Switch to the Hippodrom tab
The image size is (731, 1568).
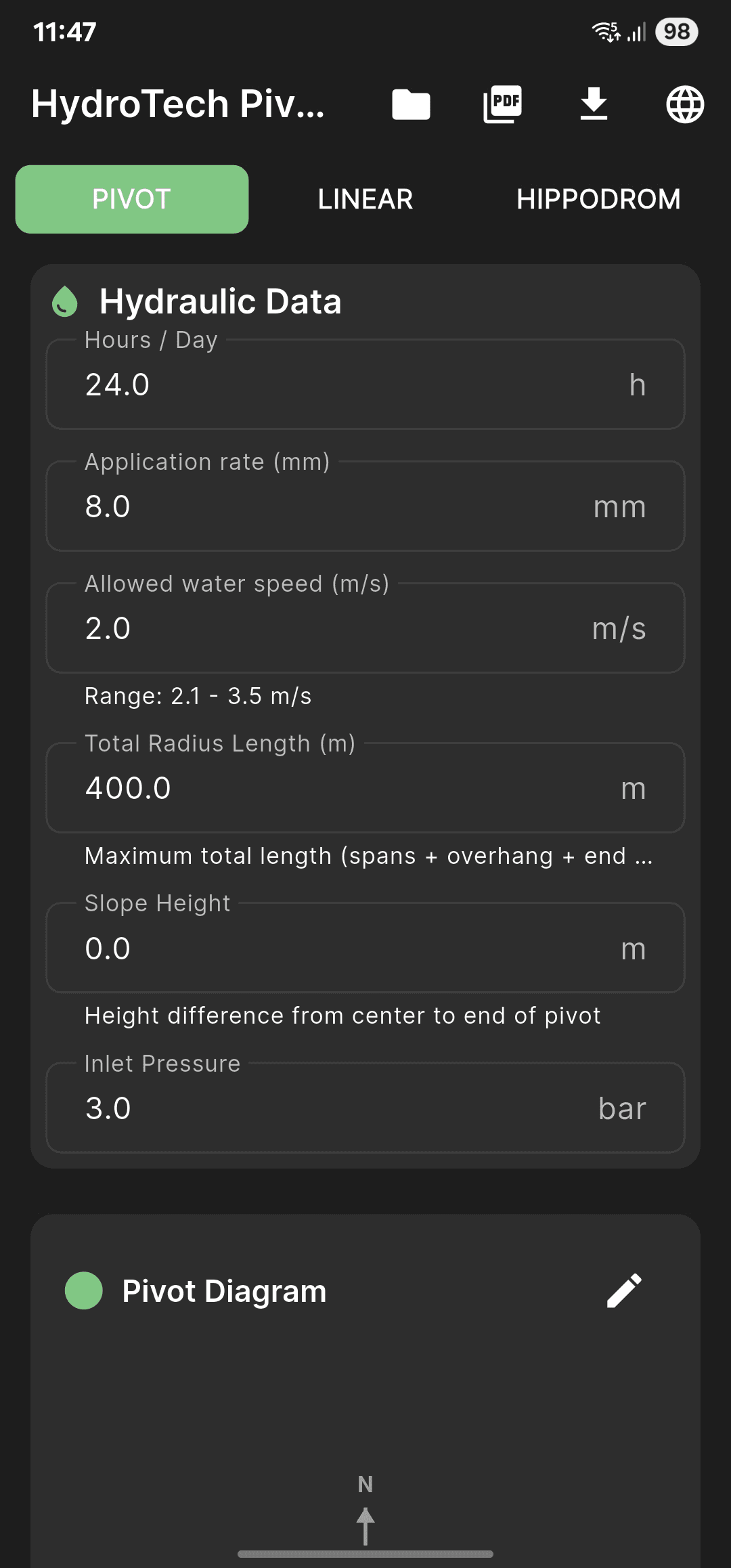[598, 199]
